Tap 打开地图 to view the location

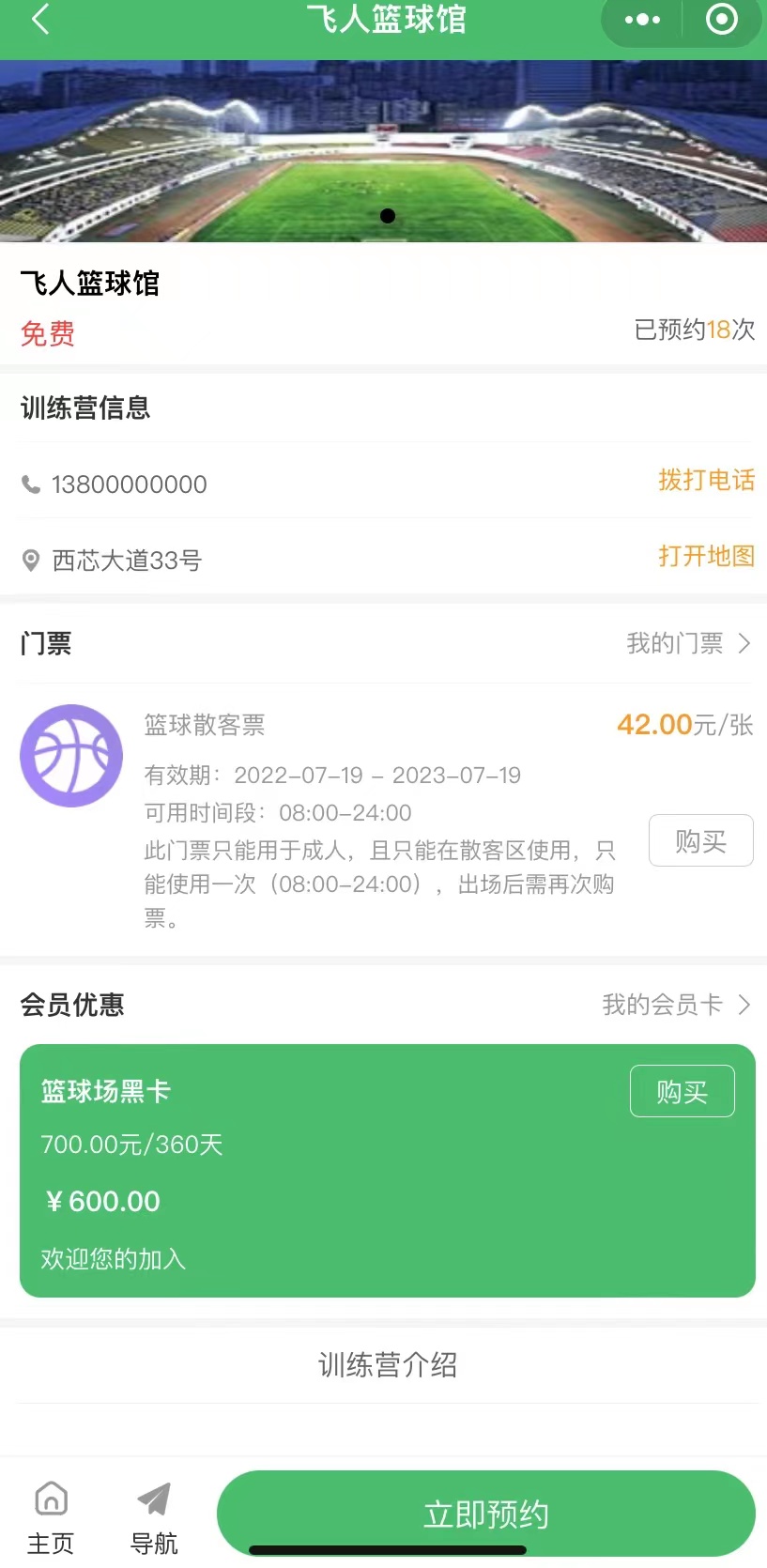coord(706,557)
